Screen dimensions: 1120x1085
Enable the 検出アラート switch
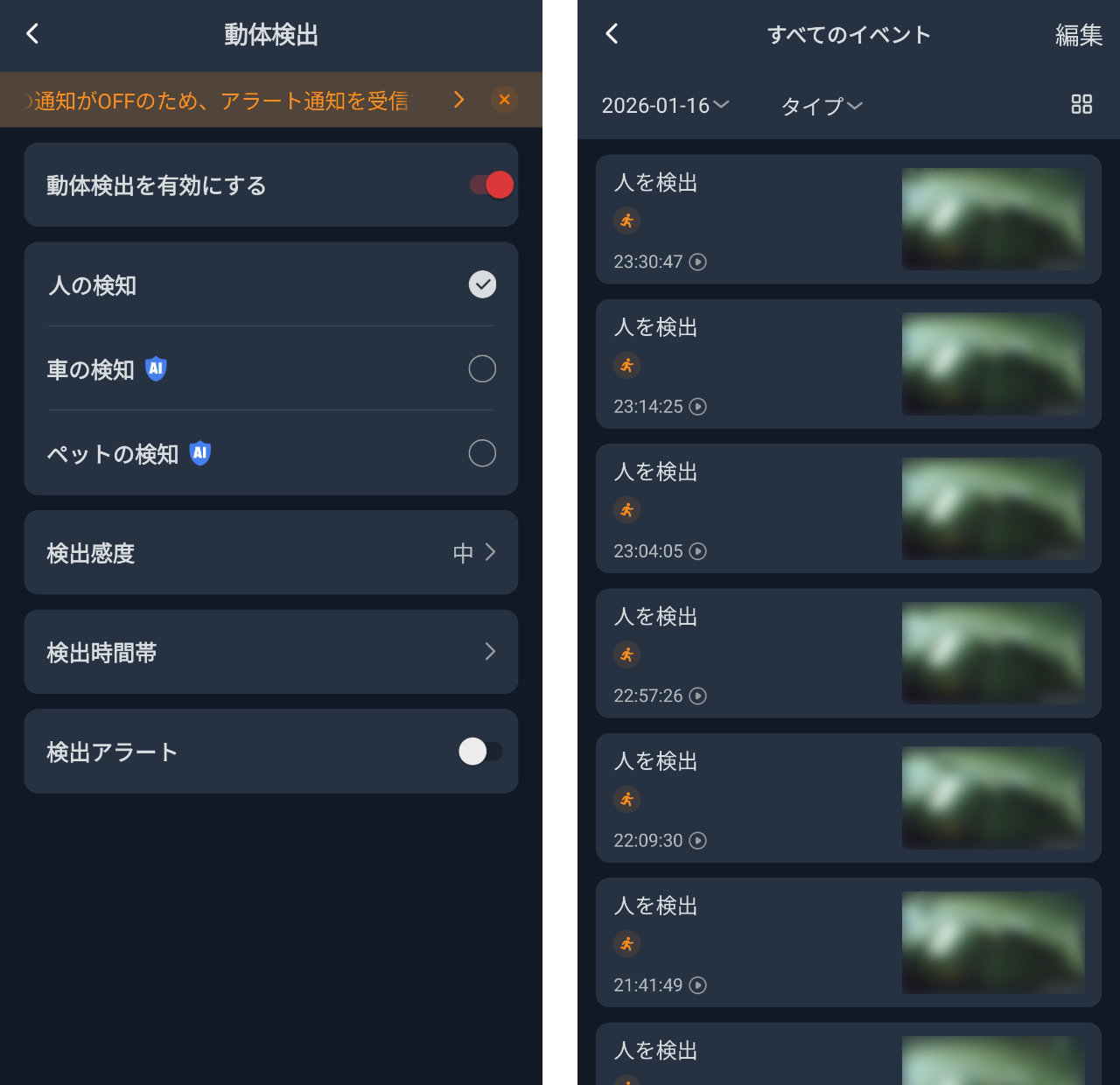point(480,752)
